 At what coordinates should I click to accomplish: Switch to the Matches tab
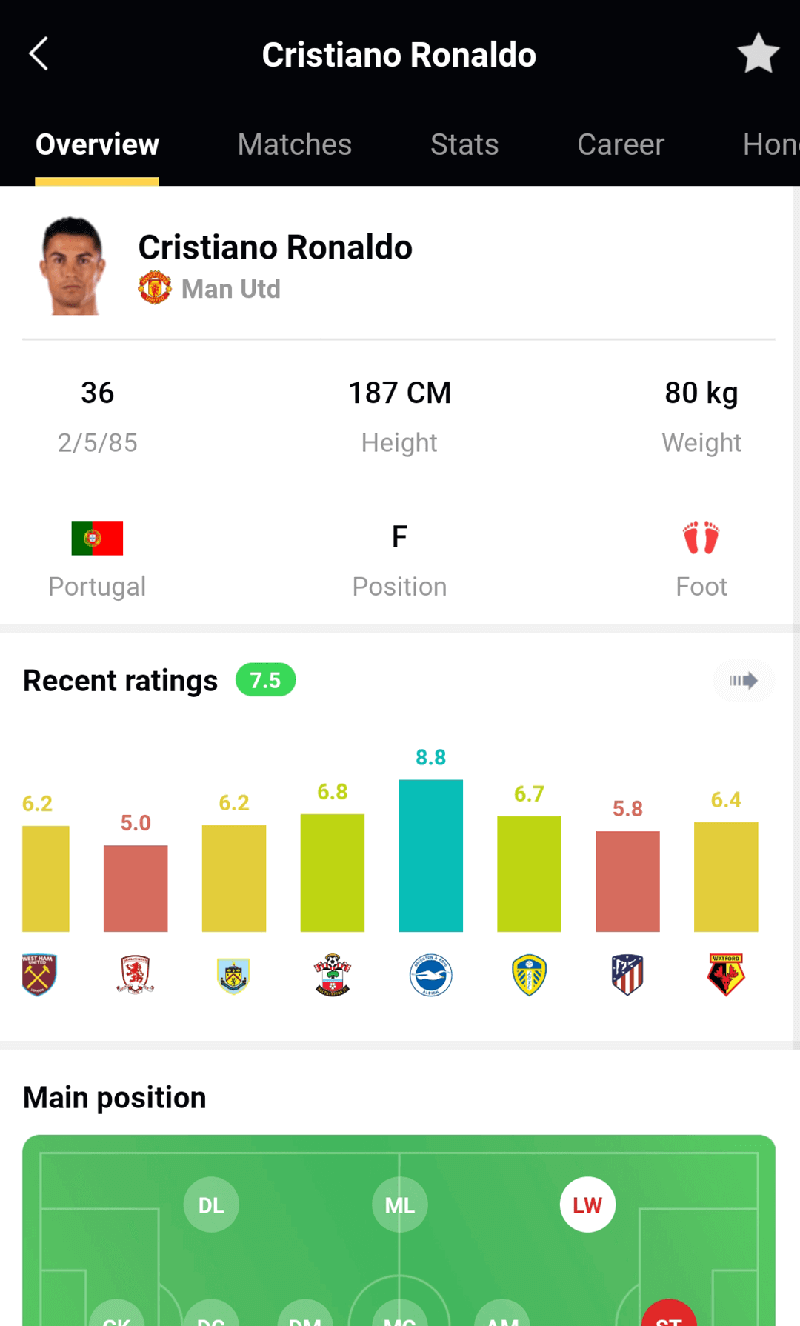point(294,145)
